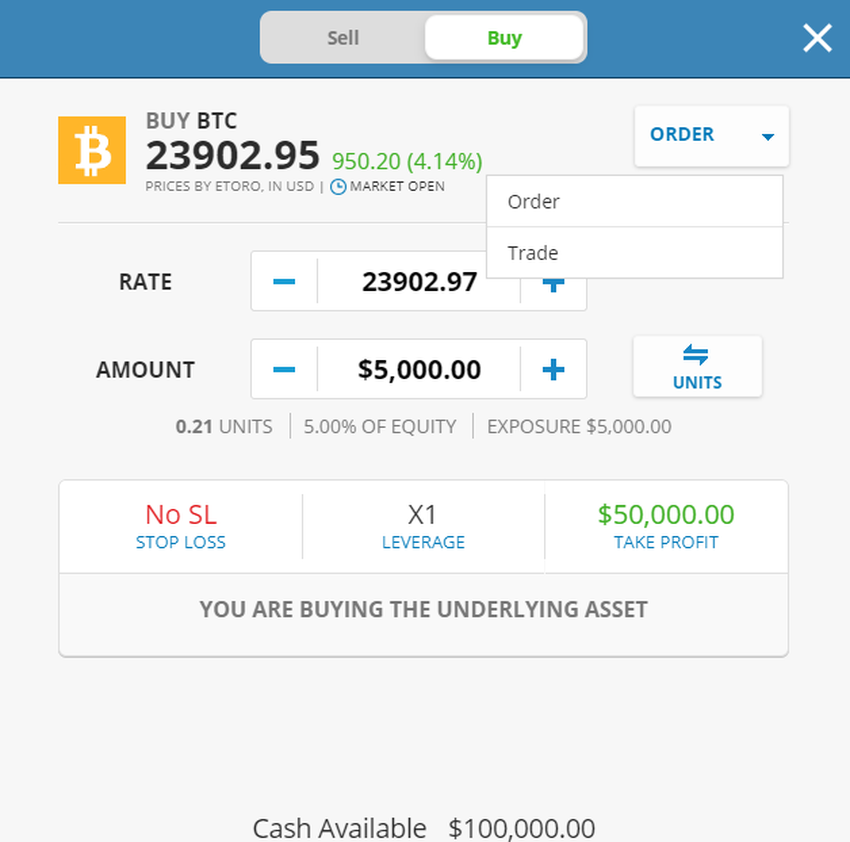This screenshot has width=850, height=842.
Task: Decrease the rate with the minus button
Action: click(284, 282)
